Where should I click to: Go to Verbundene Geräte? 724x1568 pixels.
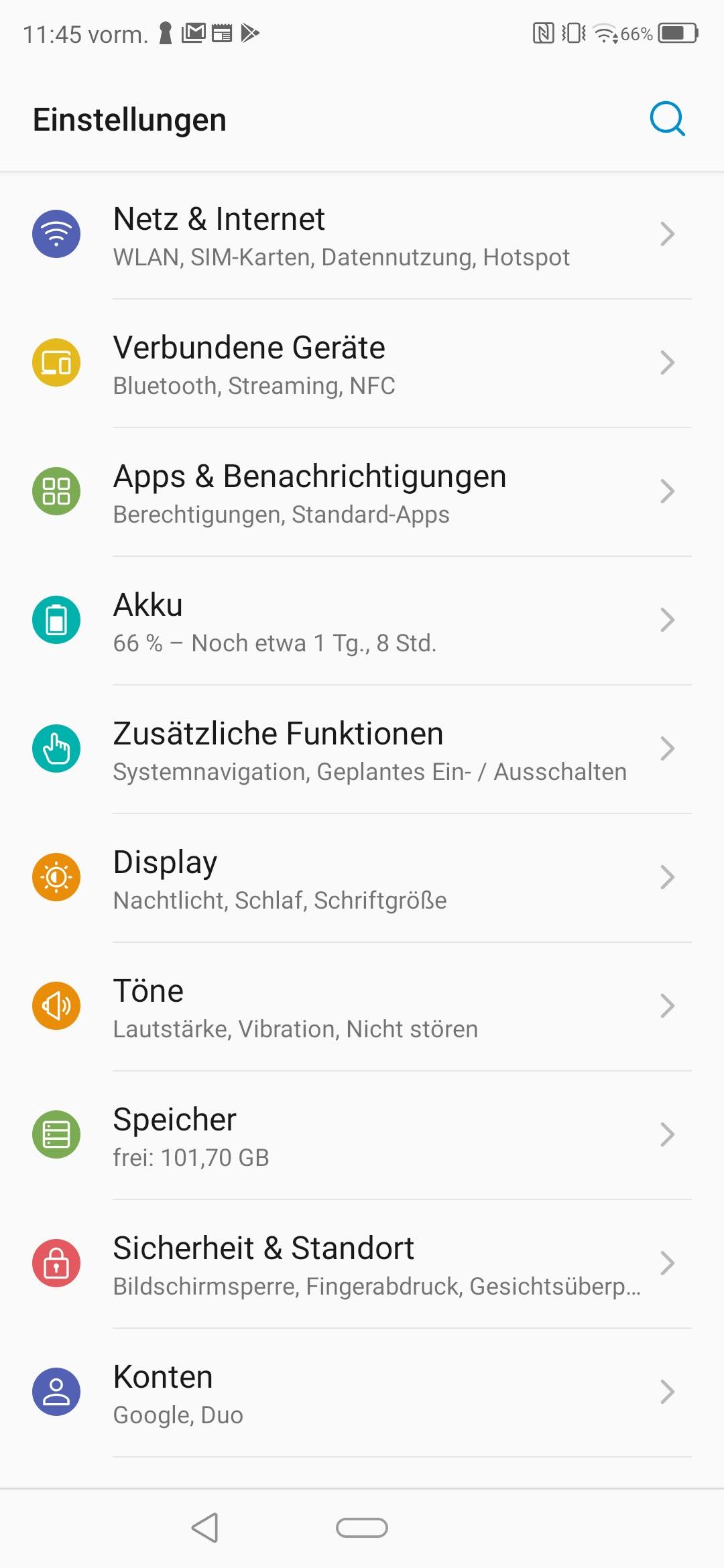(362, 364)
